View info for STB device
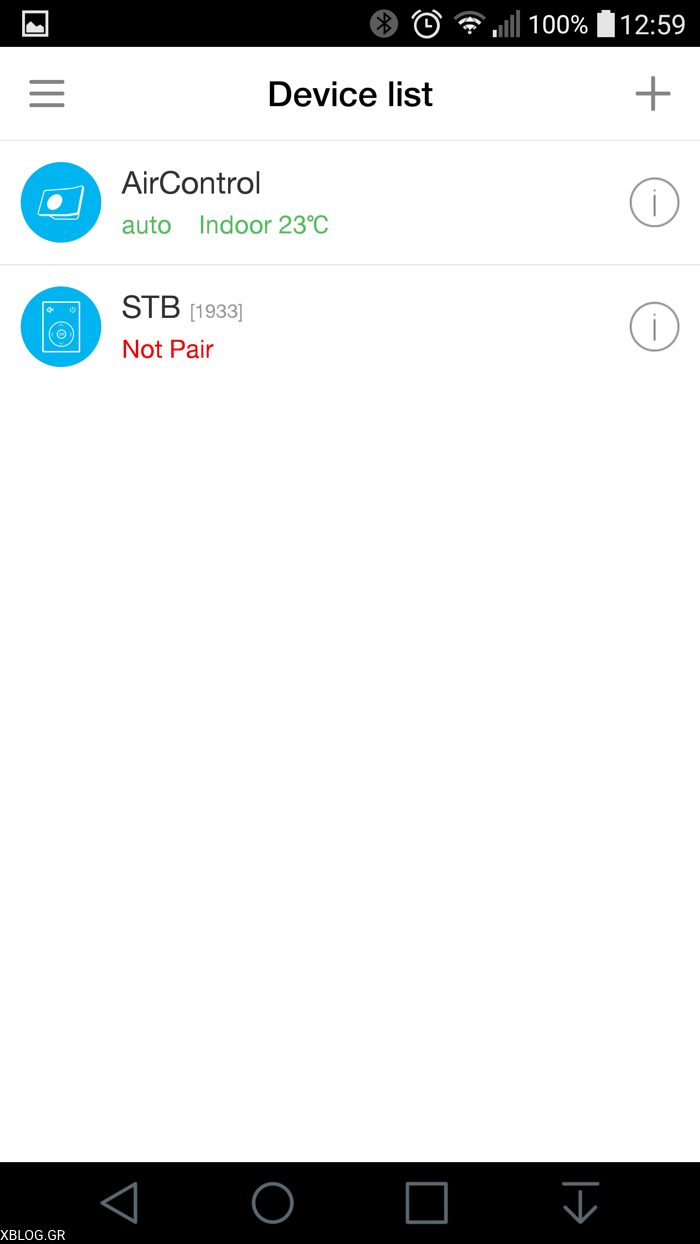The height and width of the screenshot is (1244, 700). coord(654,327)
